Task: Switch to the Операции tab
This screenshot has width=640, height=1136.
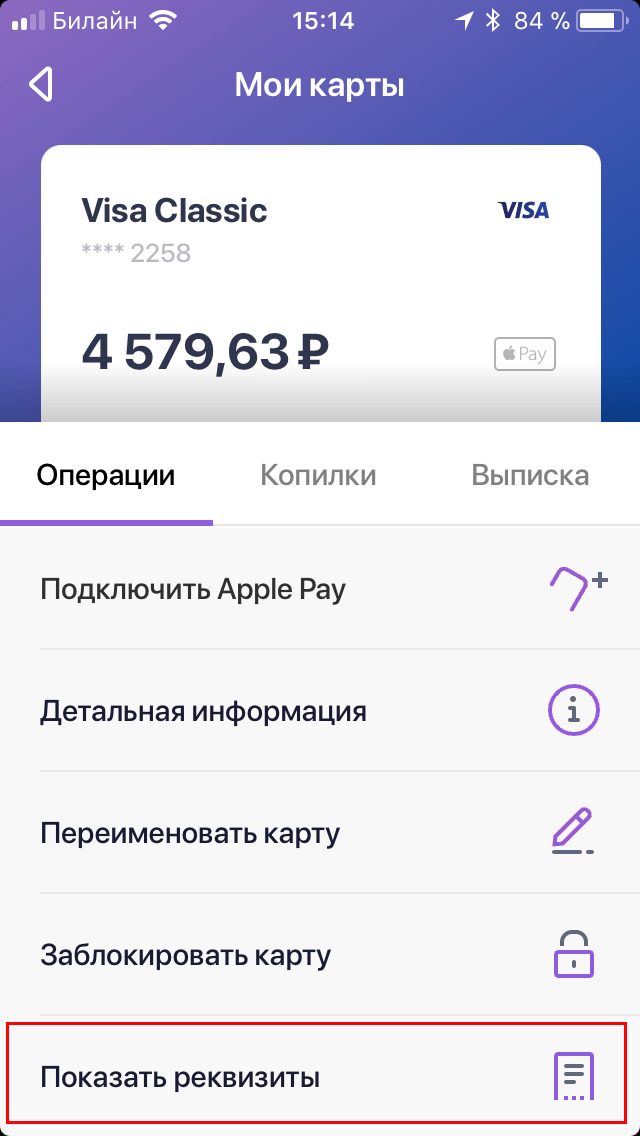Action: click(x=106, y=475)
